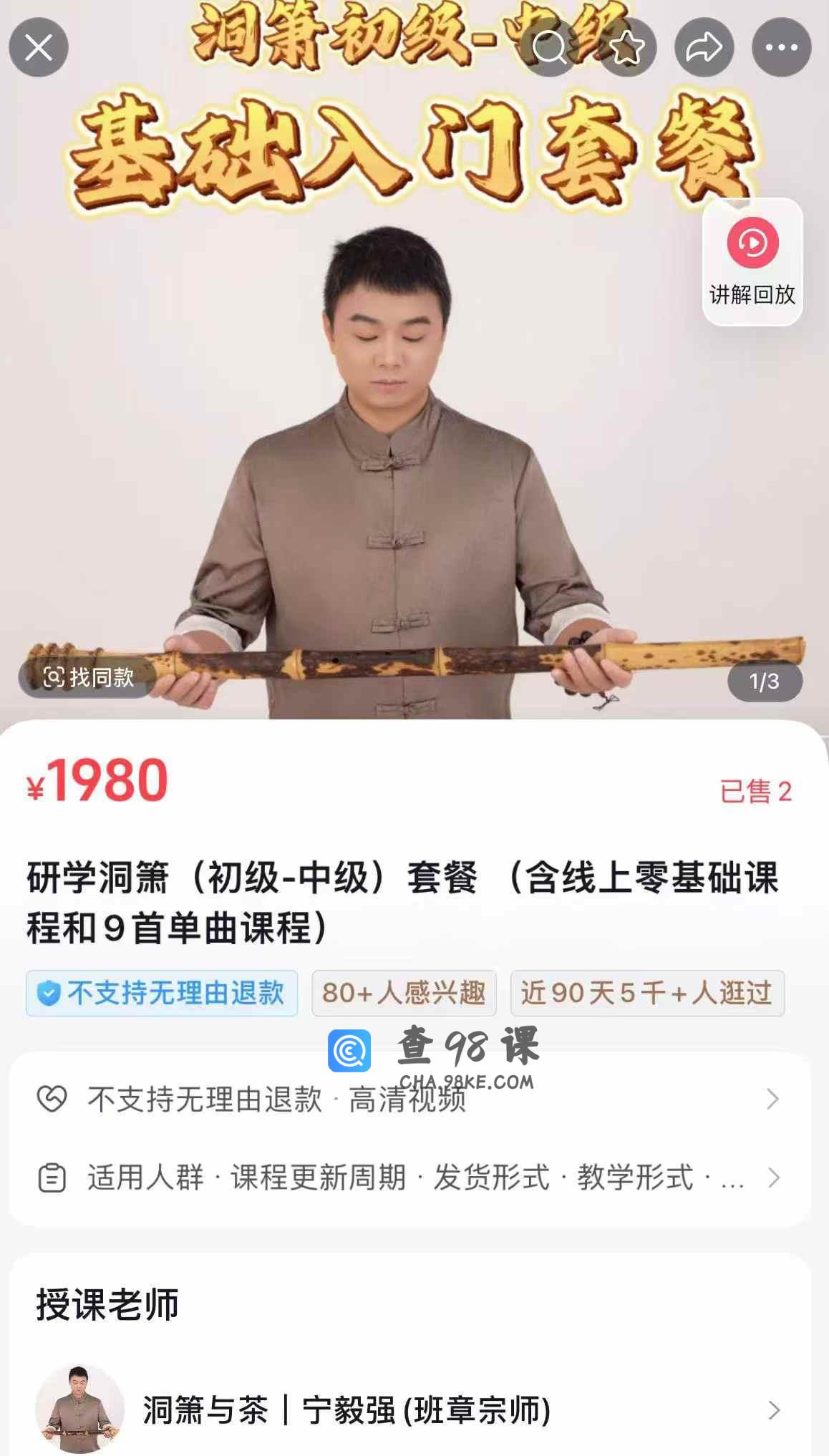Viewport: 829px width, 1456px height.
Task: Open the 不支持无理由退款 · 高清视频 row
Action: (409, 1099)
